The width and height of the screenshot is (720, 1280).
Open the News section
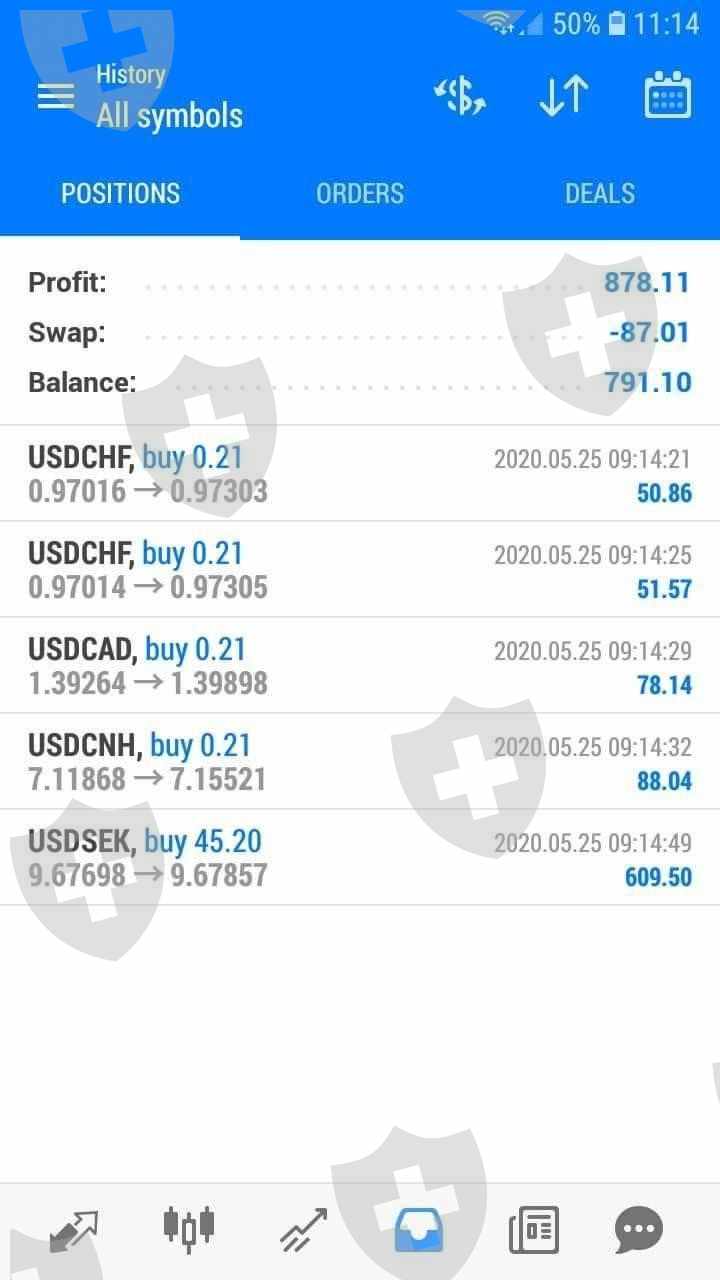(x=533, y=1229)
